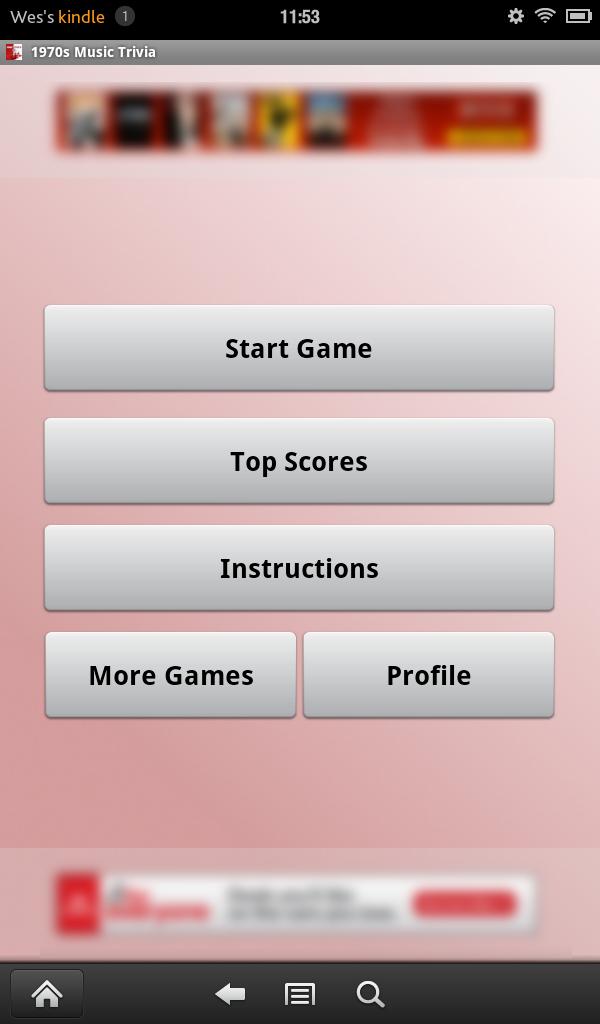600x1024 pixels.
Task: View the game Instructions
Action: click(299, 568)
